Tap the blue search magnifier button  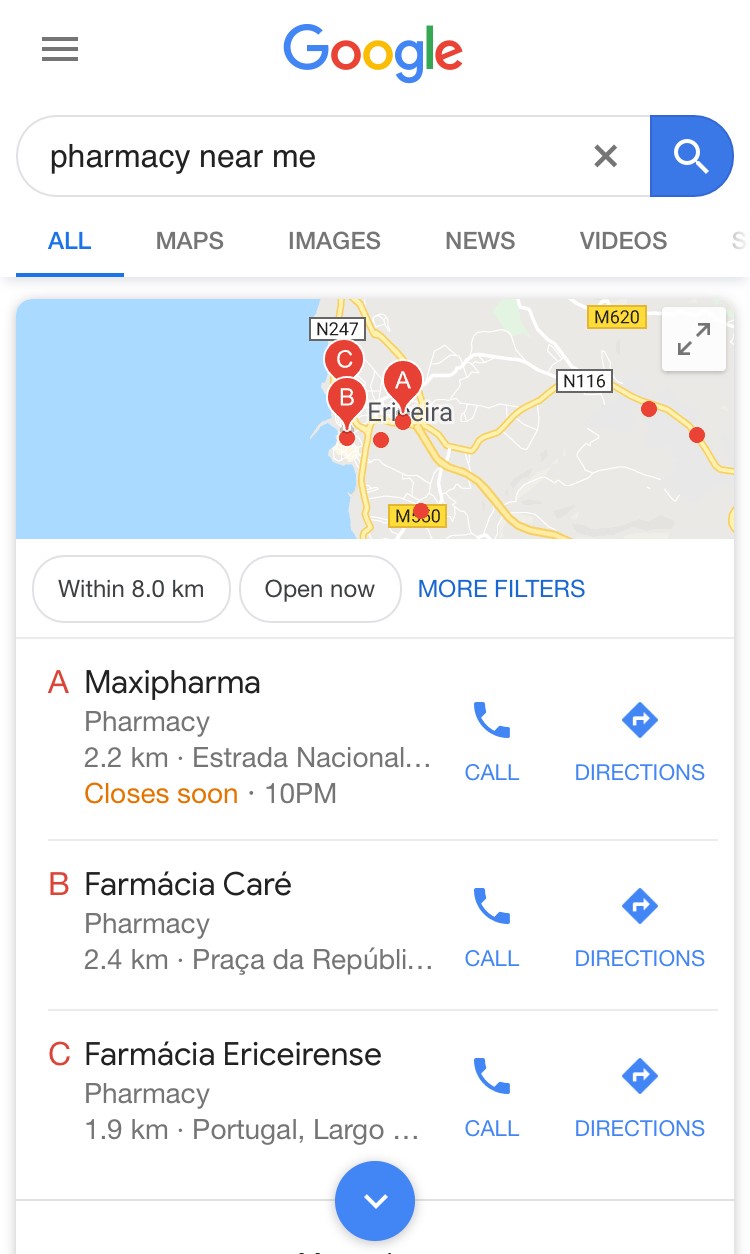(x=691, y=156)
